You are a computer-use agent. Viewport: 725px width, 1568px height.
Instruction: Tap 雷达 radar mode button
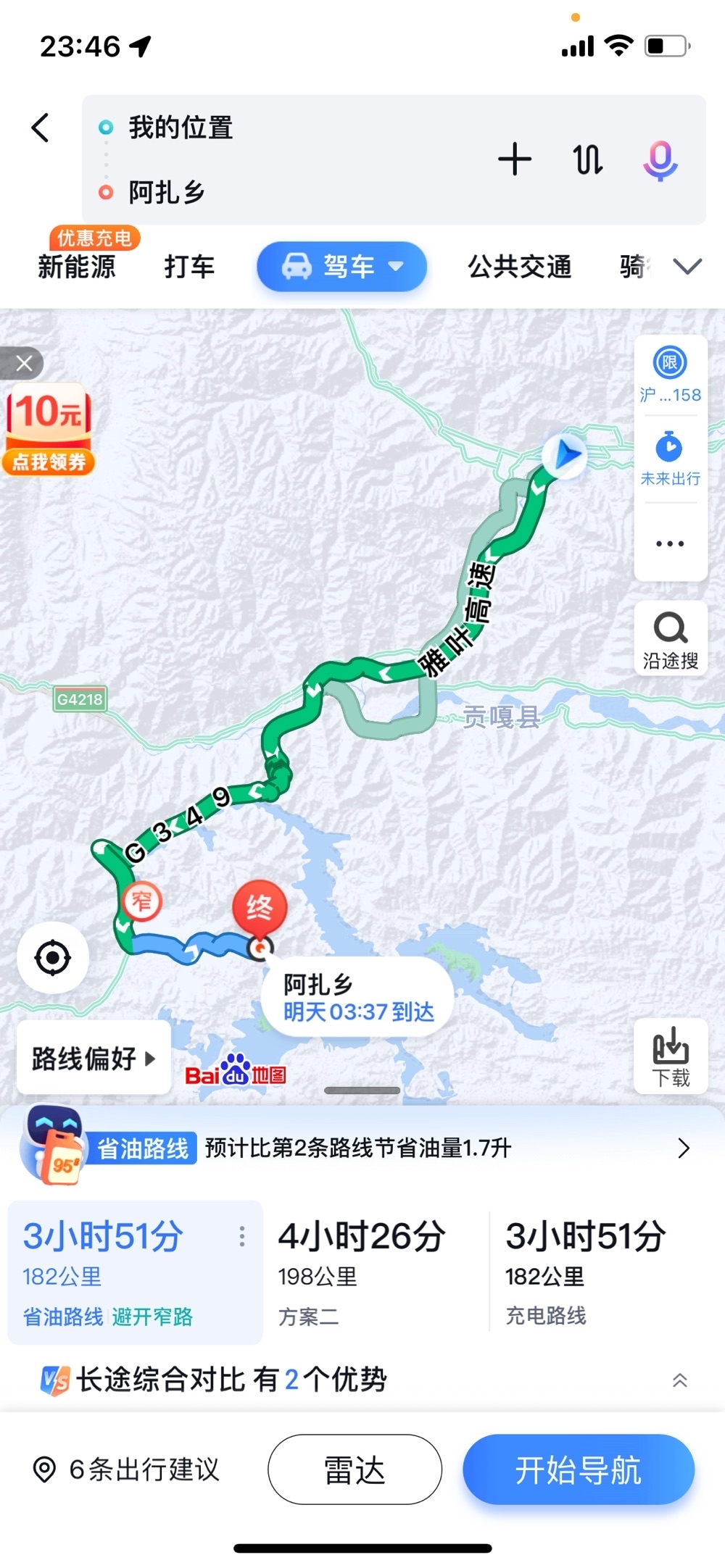tap(355, 1469)
